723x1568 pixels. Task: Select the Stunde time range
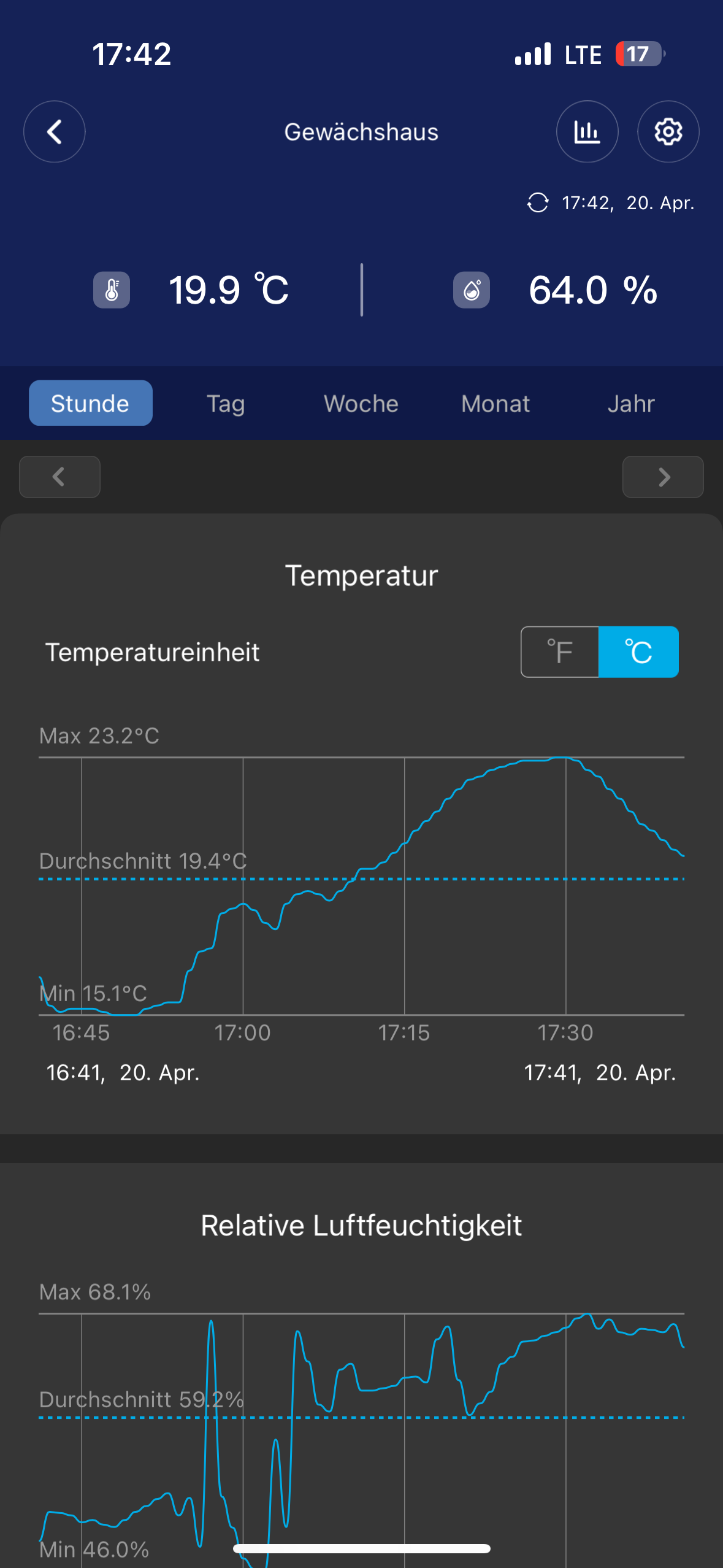91,403
